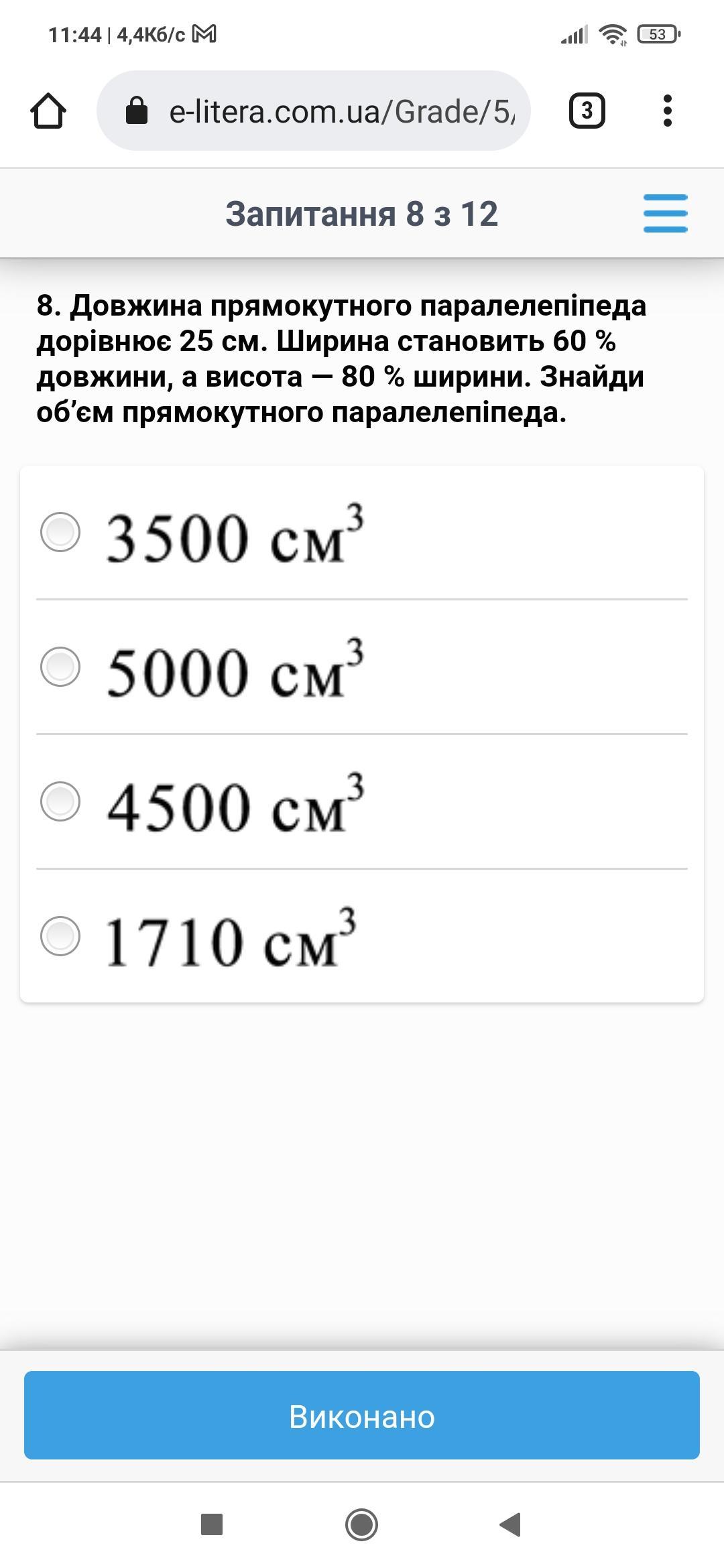
Task: Mark 1710 см³ as the answer
Action: coord(60,935)
